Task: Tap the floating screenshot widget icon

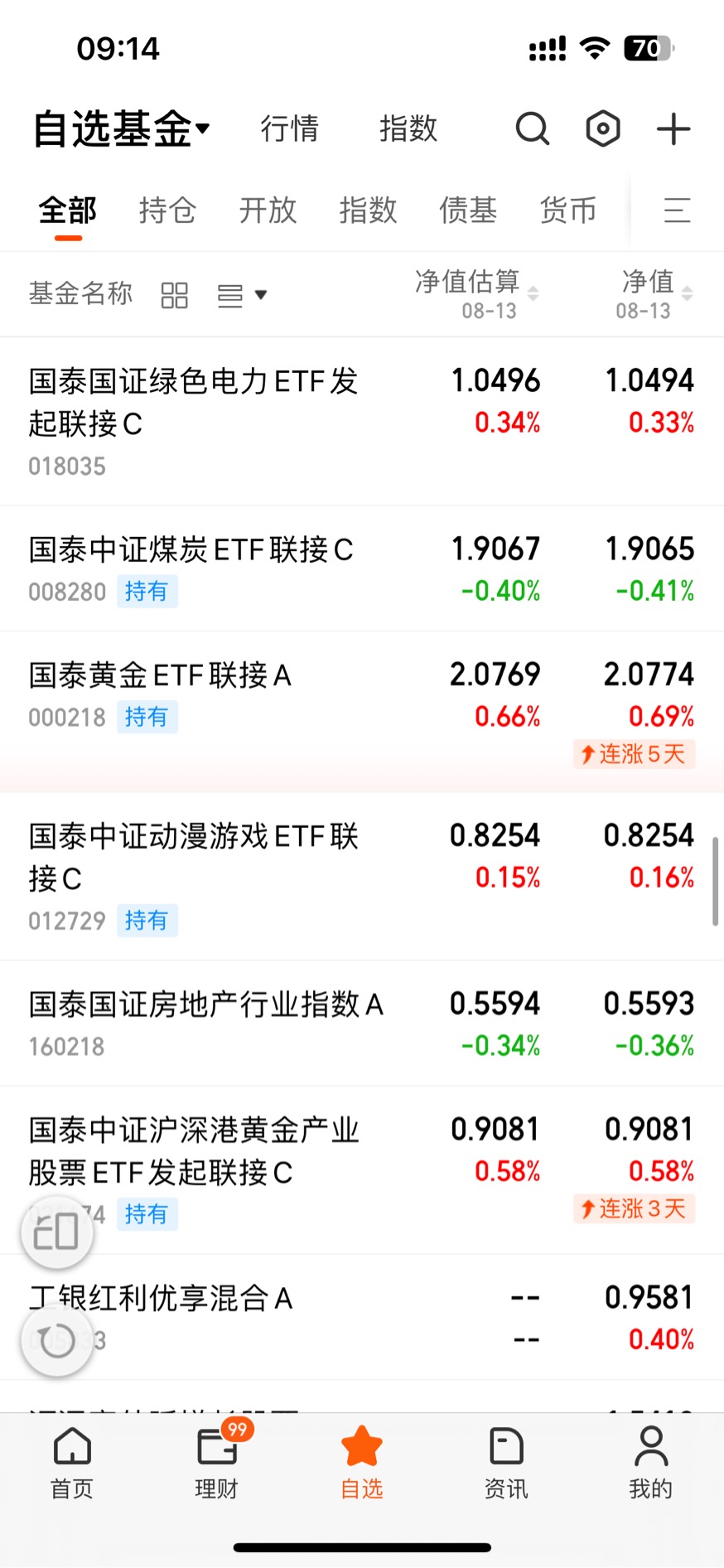Action: [56, 1232]
